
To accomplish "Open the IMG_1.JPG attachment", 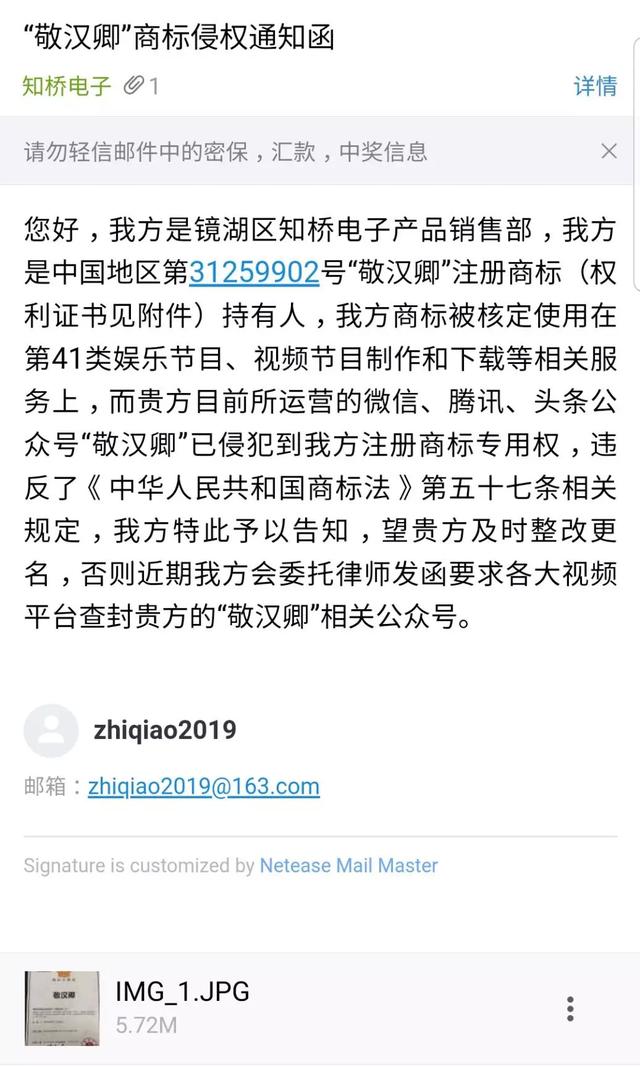I will [182, 991].
